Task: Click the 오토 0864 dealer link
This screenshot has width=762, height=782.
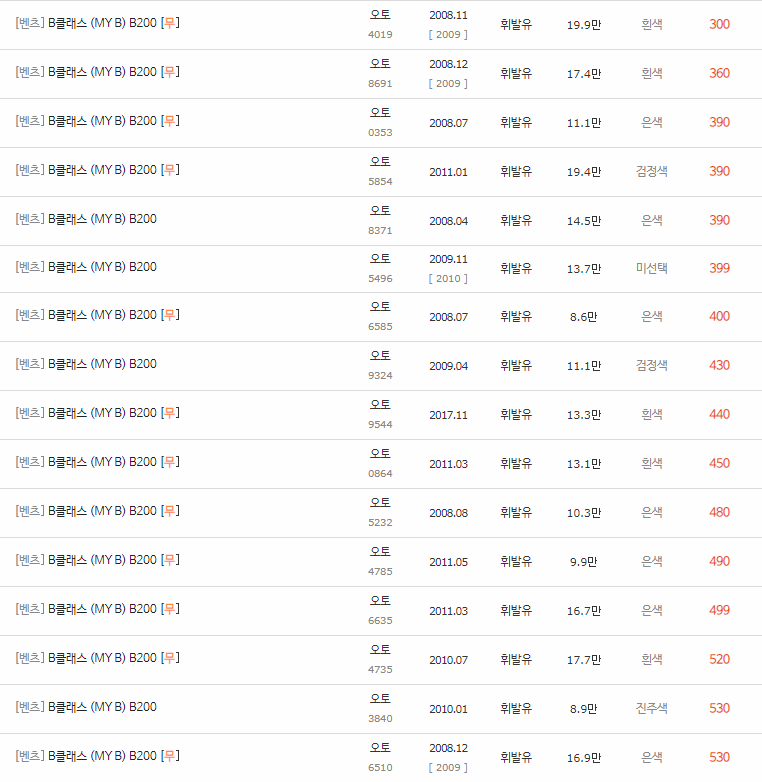Action: 380,456
